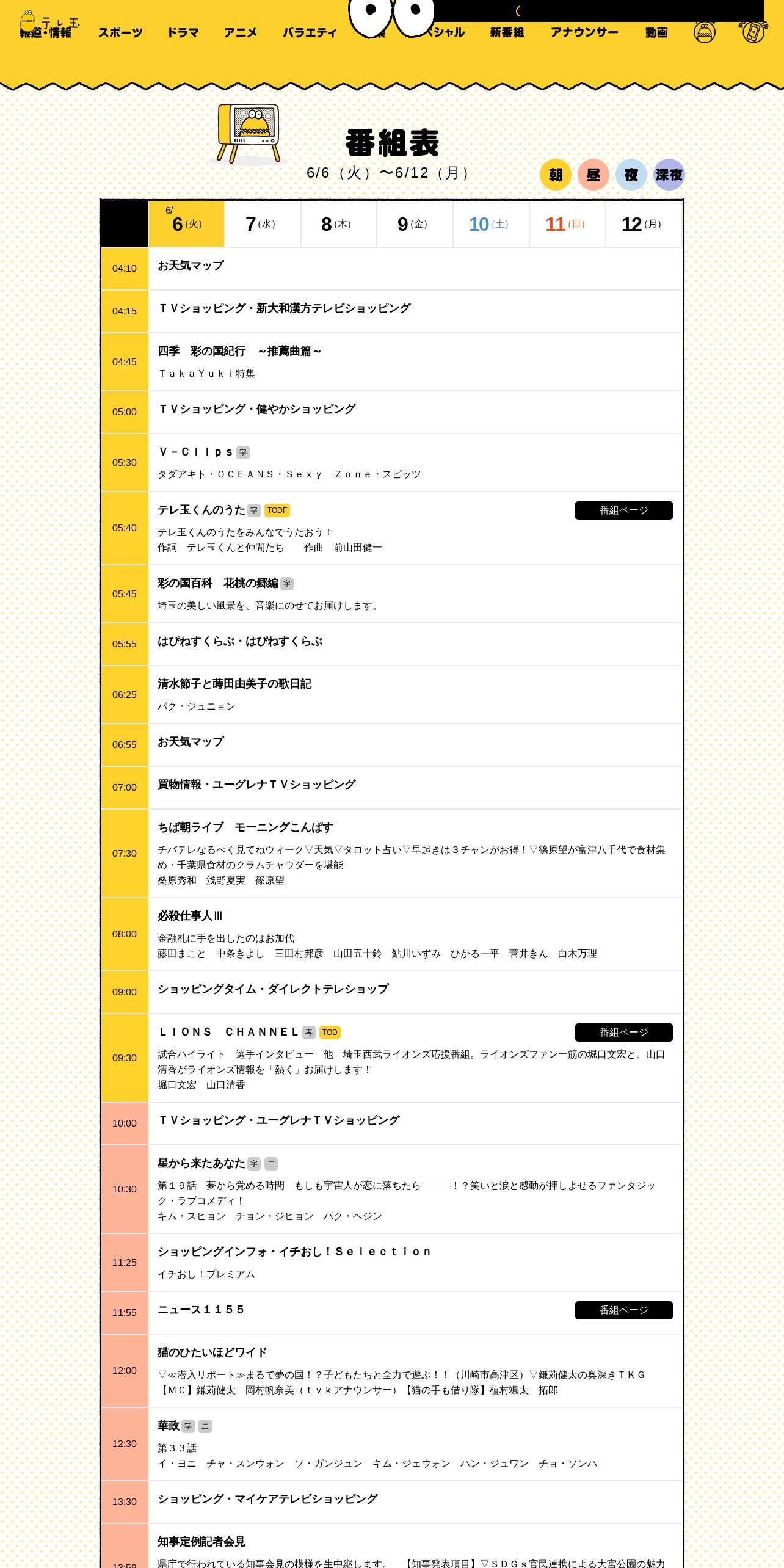View the 12 (月) schedule
Image resolution: width=784 pixels, height=1568 pixels.
(644, 224)
